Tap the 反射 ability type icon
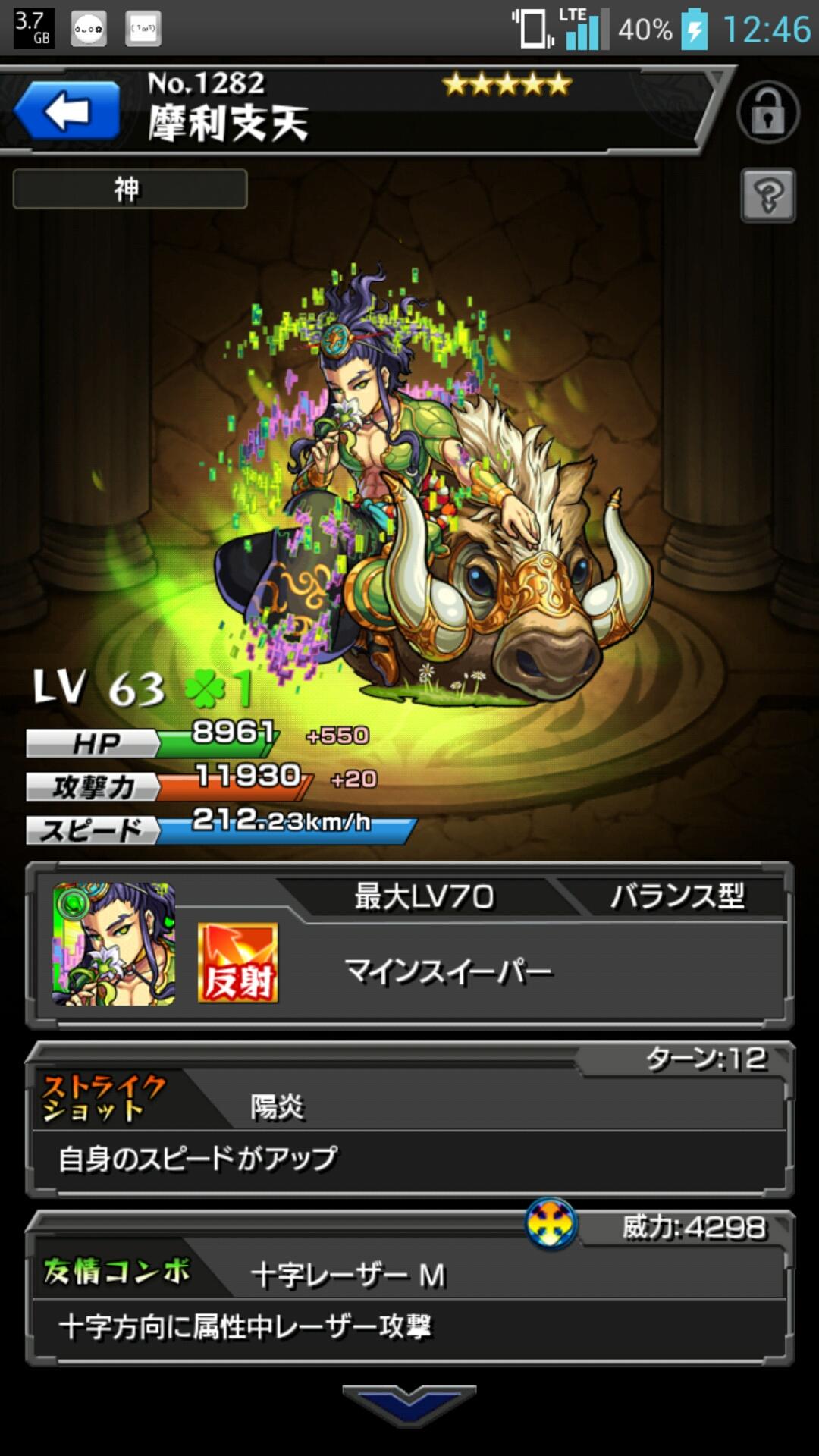Image resolution: width=819 pixels, height=1456 pixels. 237,963
